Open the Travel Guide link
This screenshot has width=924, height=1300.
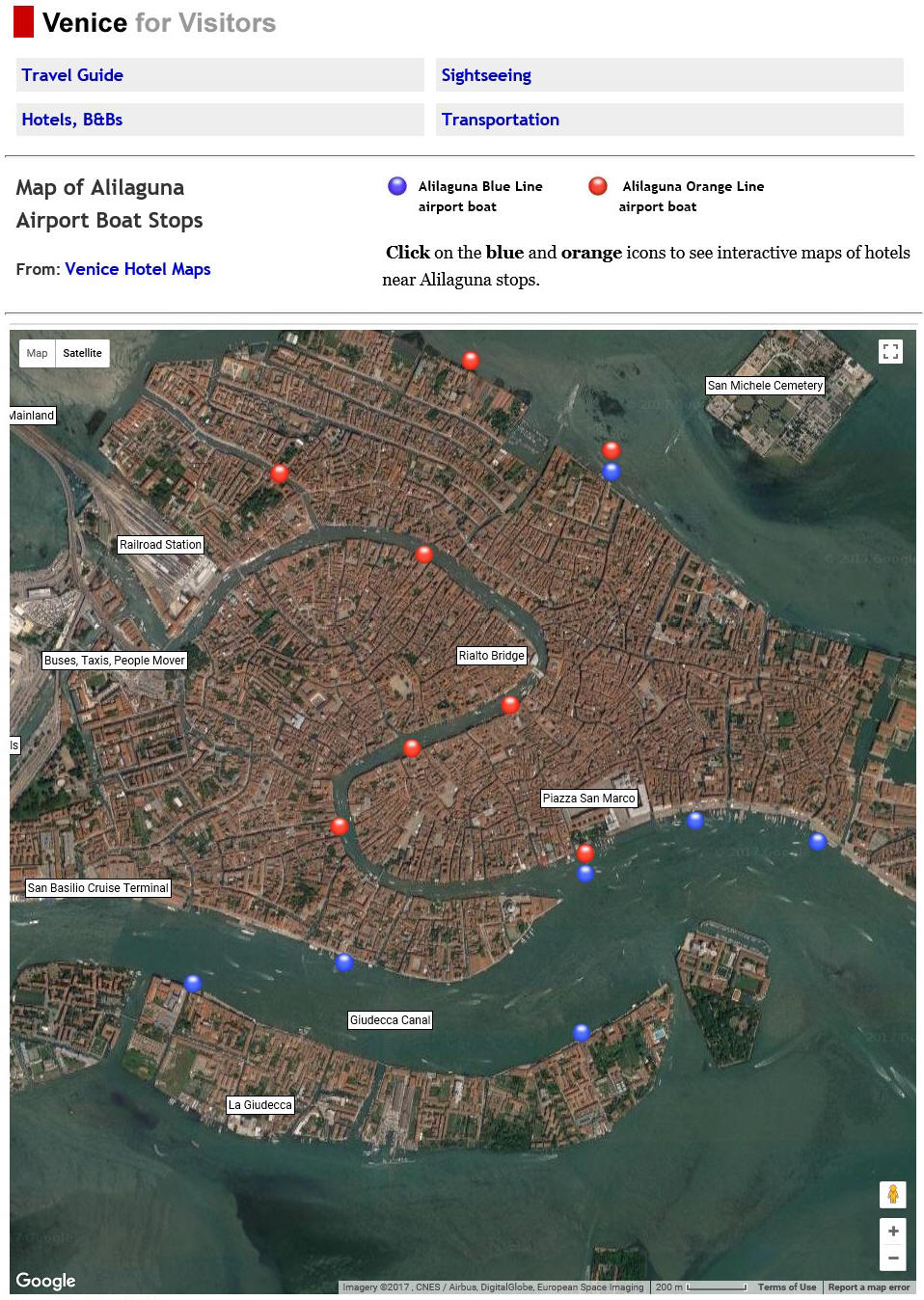point(72,75)
